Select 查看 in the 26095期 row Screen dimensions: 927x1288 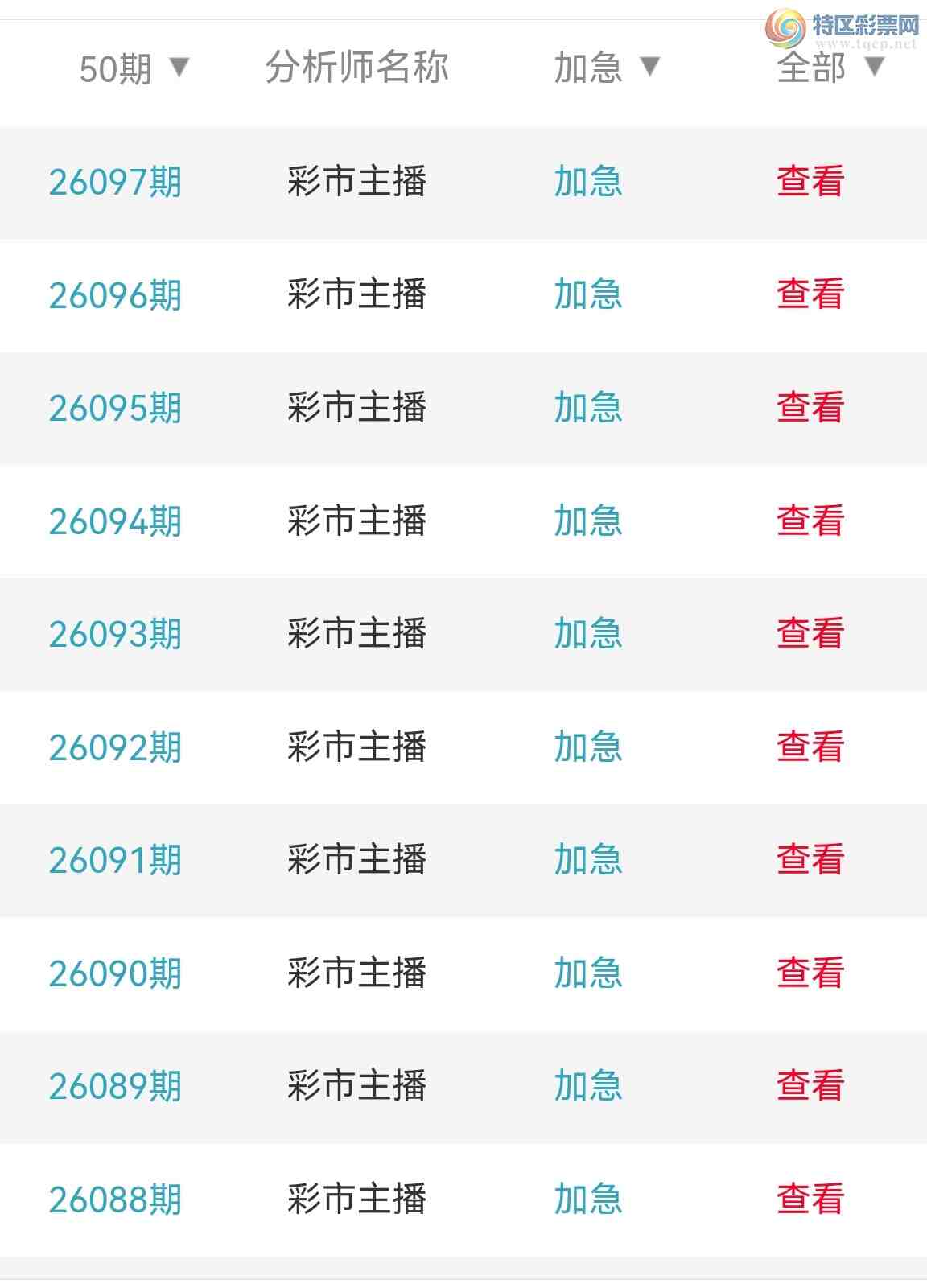pyautogui.click(x=810, y=408)
